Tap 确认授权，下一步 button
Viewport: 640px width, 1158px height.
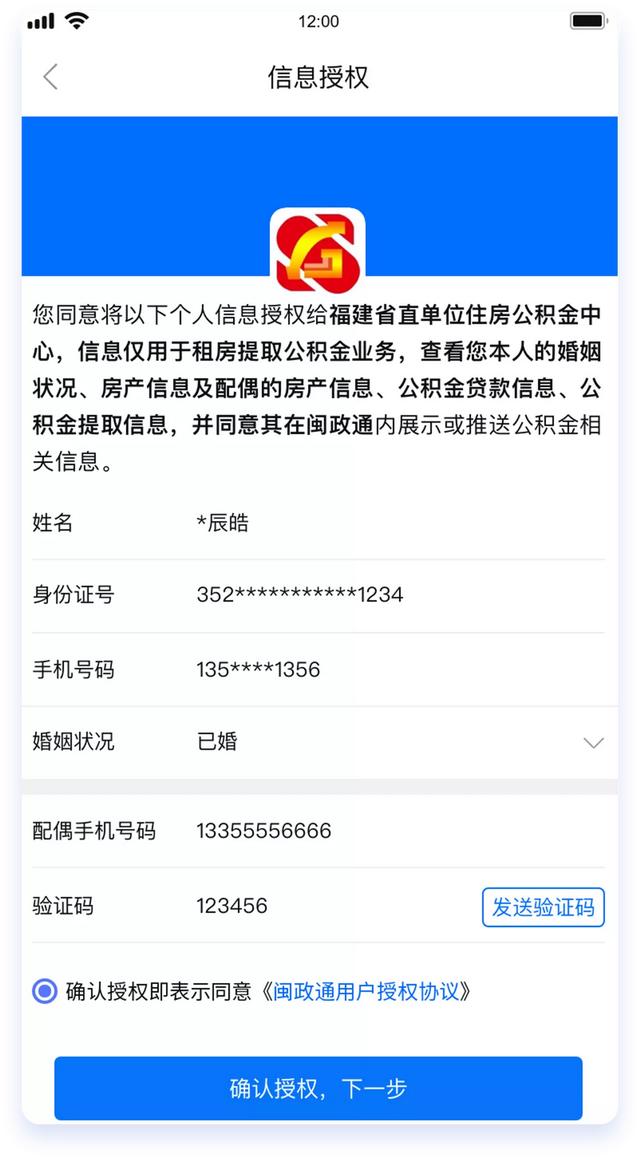[318, 1088]
